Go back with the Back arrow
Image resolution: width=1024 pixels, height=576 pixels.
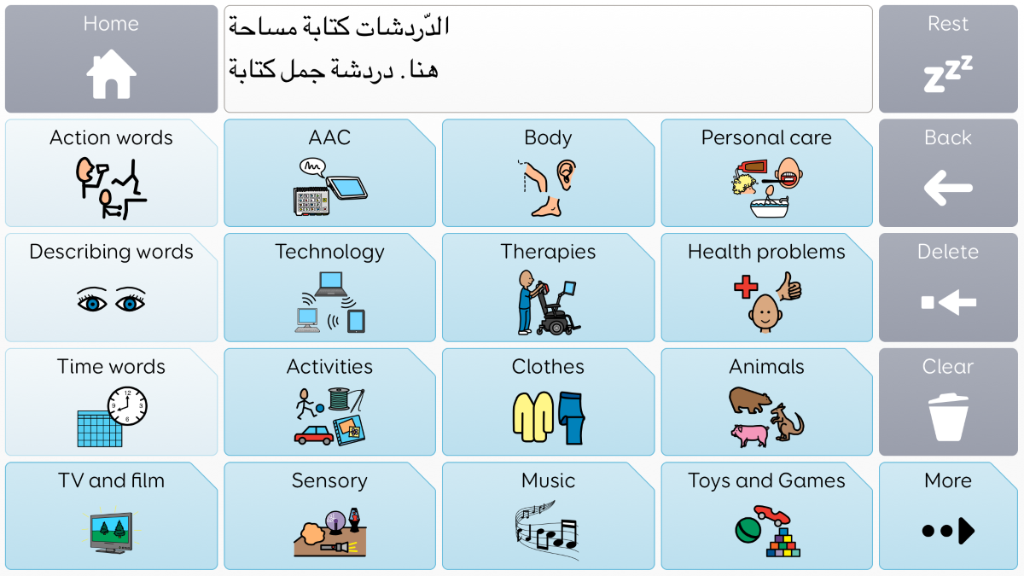point(948,173)
